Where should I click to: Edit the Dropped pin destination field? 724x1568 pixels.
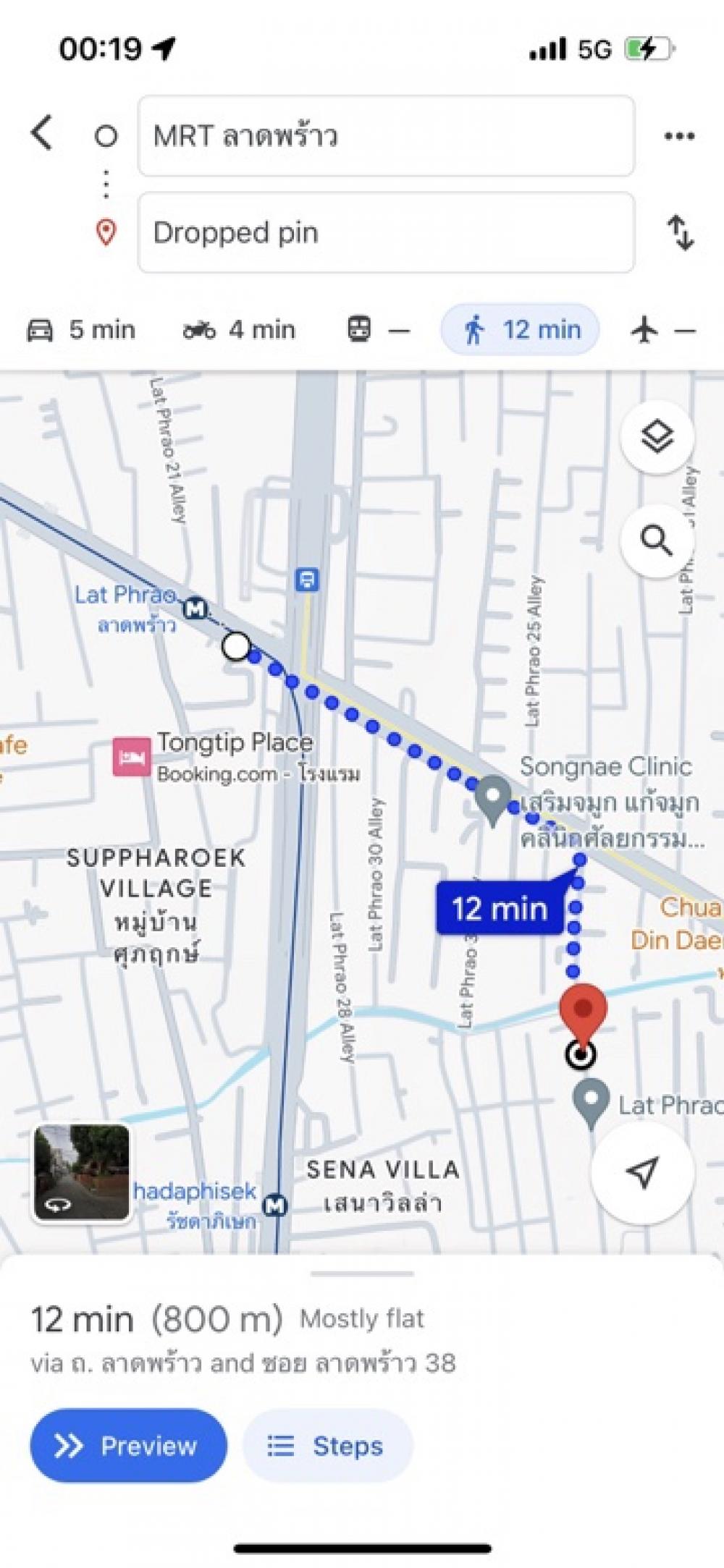[385, 233]
